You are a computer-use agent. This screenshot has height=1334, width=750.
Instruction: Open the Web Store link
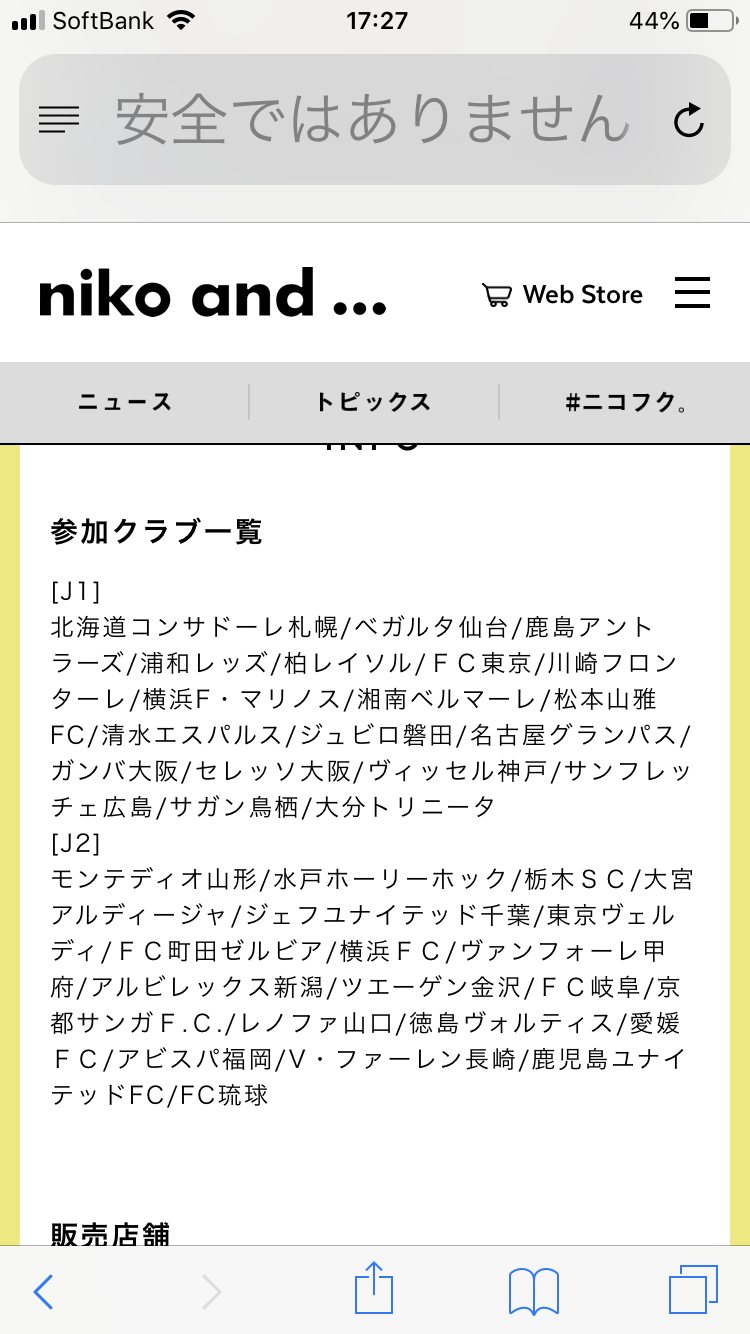[x=562, y=295]
